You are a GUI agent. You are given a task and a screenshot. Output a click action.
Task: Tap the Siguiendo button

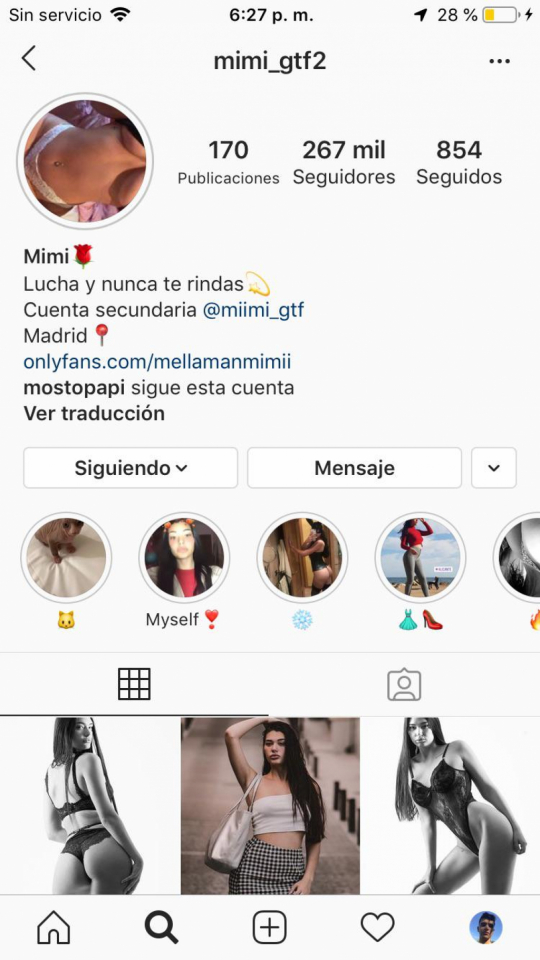[130, 468]
